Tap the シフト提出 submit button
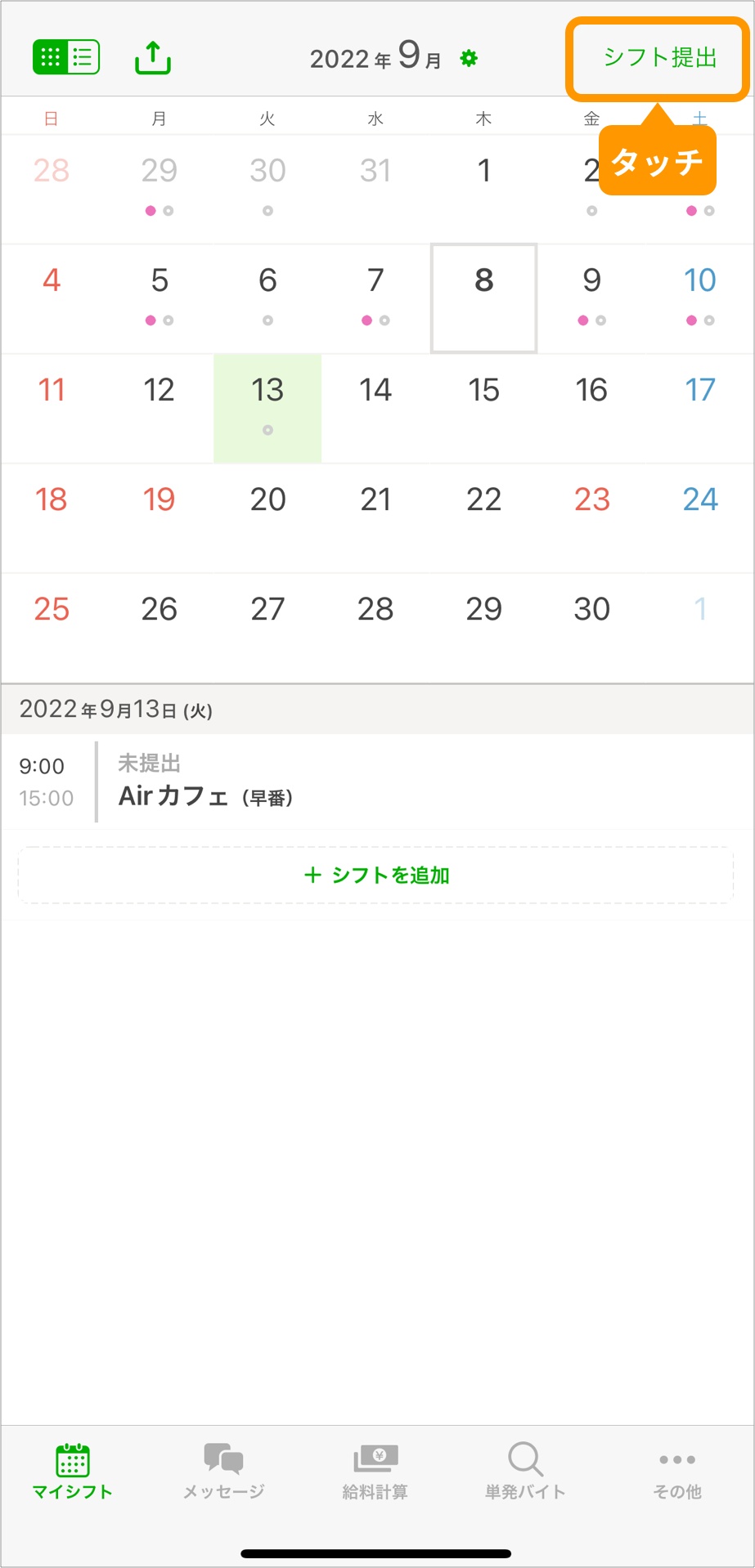The width and height of the screenshot is (755, 1568). click(x=657, y=59)
